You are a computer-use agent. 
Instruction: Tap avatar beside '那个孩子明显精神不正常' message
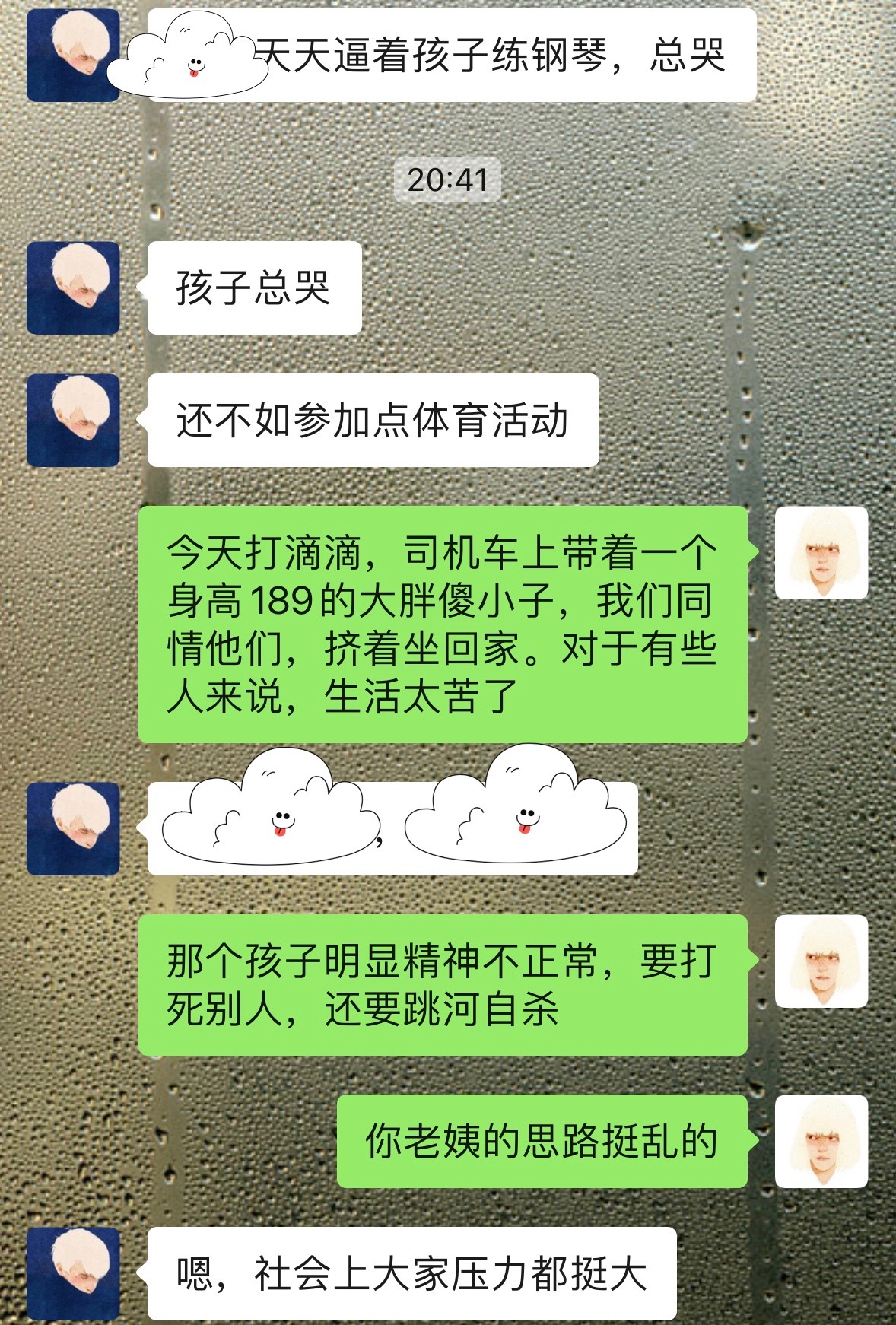click(821, 961)
